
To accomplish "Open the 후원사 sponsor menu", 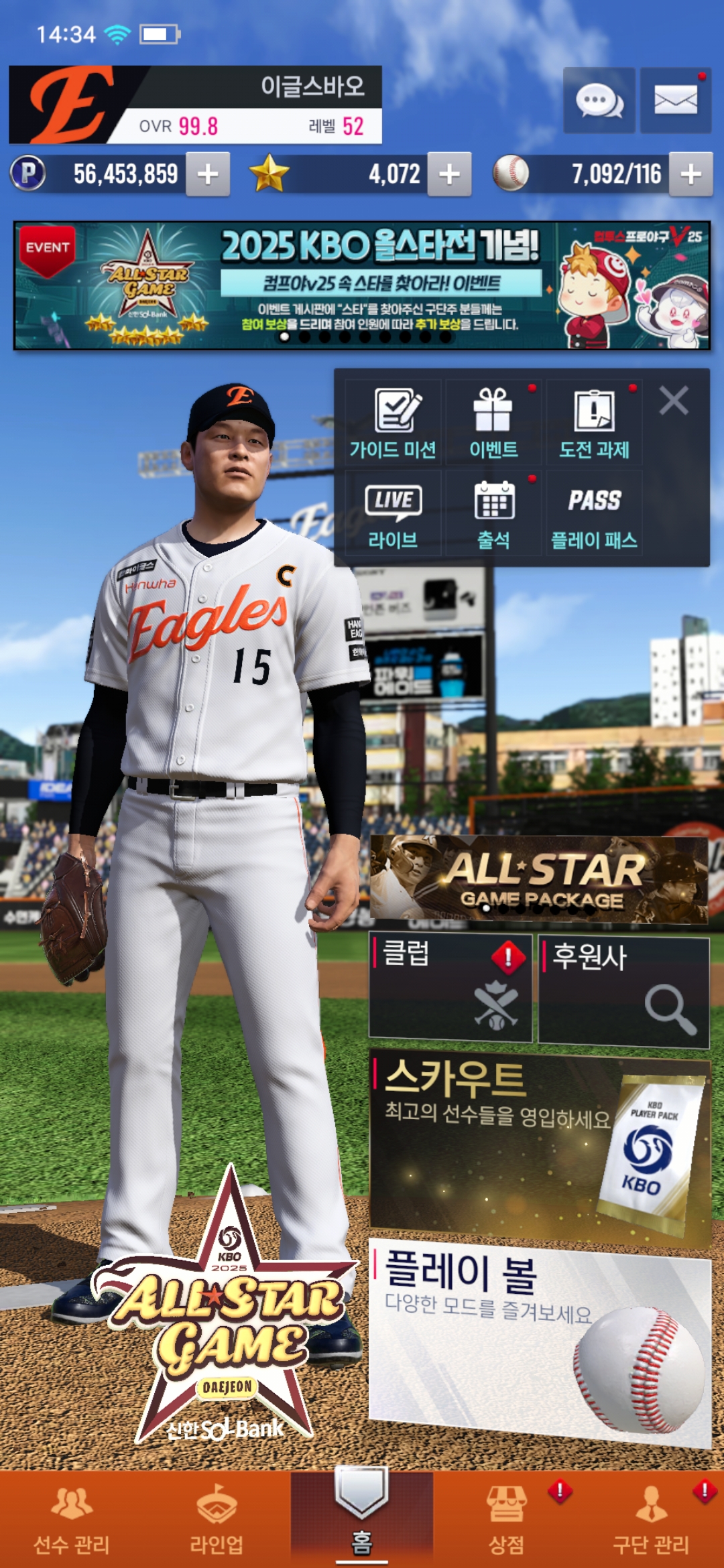I will coord(623,992).
